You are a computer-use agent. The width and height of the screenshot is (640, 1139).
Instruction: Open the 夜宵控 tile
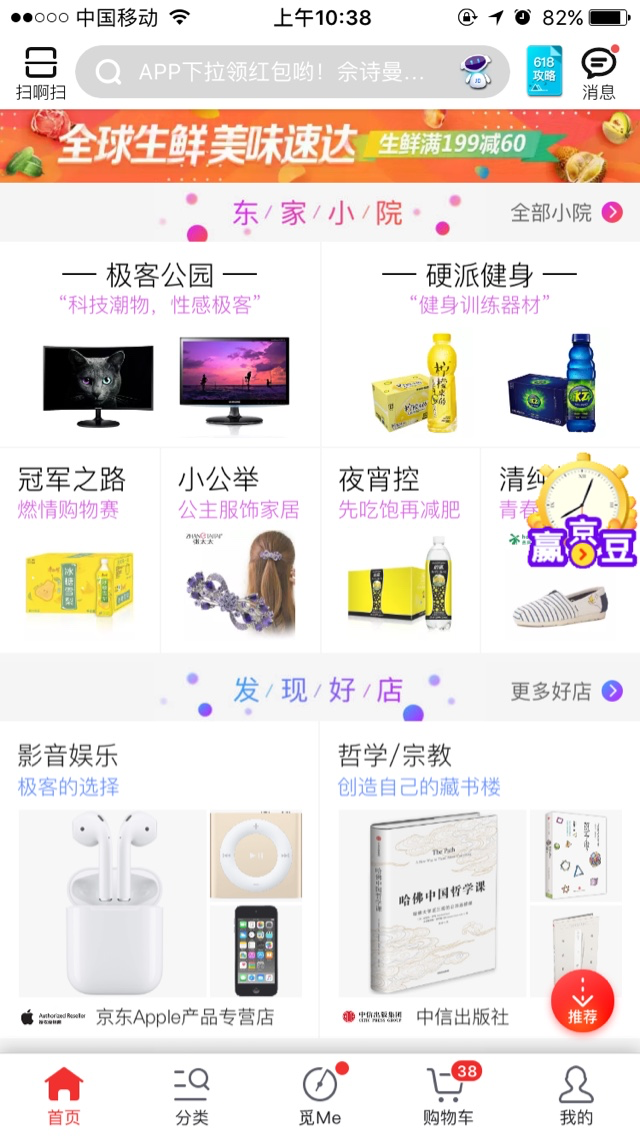(400, 550)
